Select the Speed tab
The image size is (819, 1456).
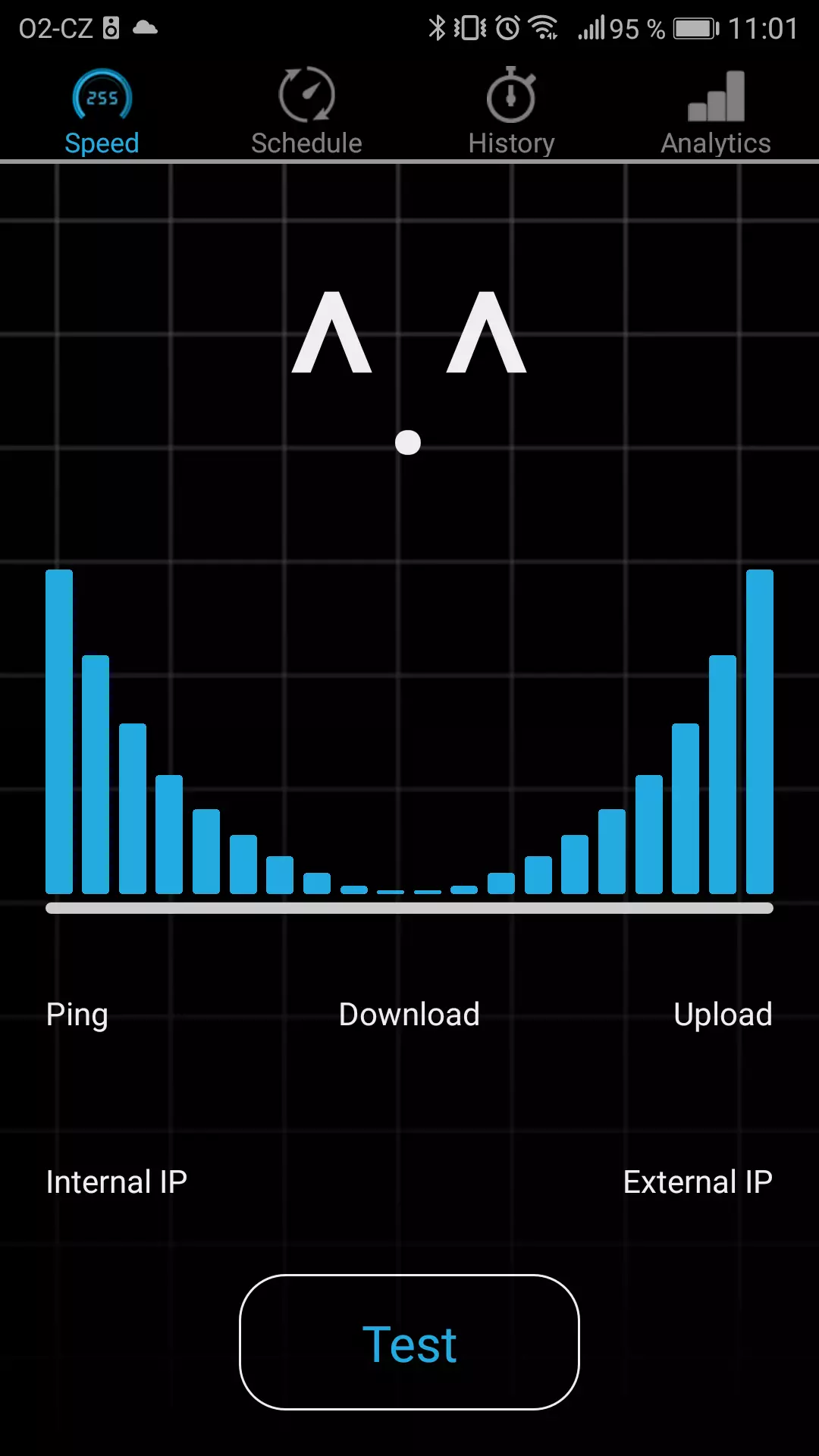pos(102,111)
